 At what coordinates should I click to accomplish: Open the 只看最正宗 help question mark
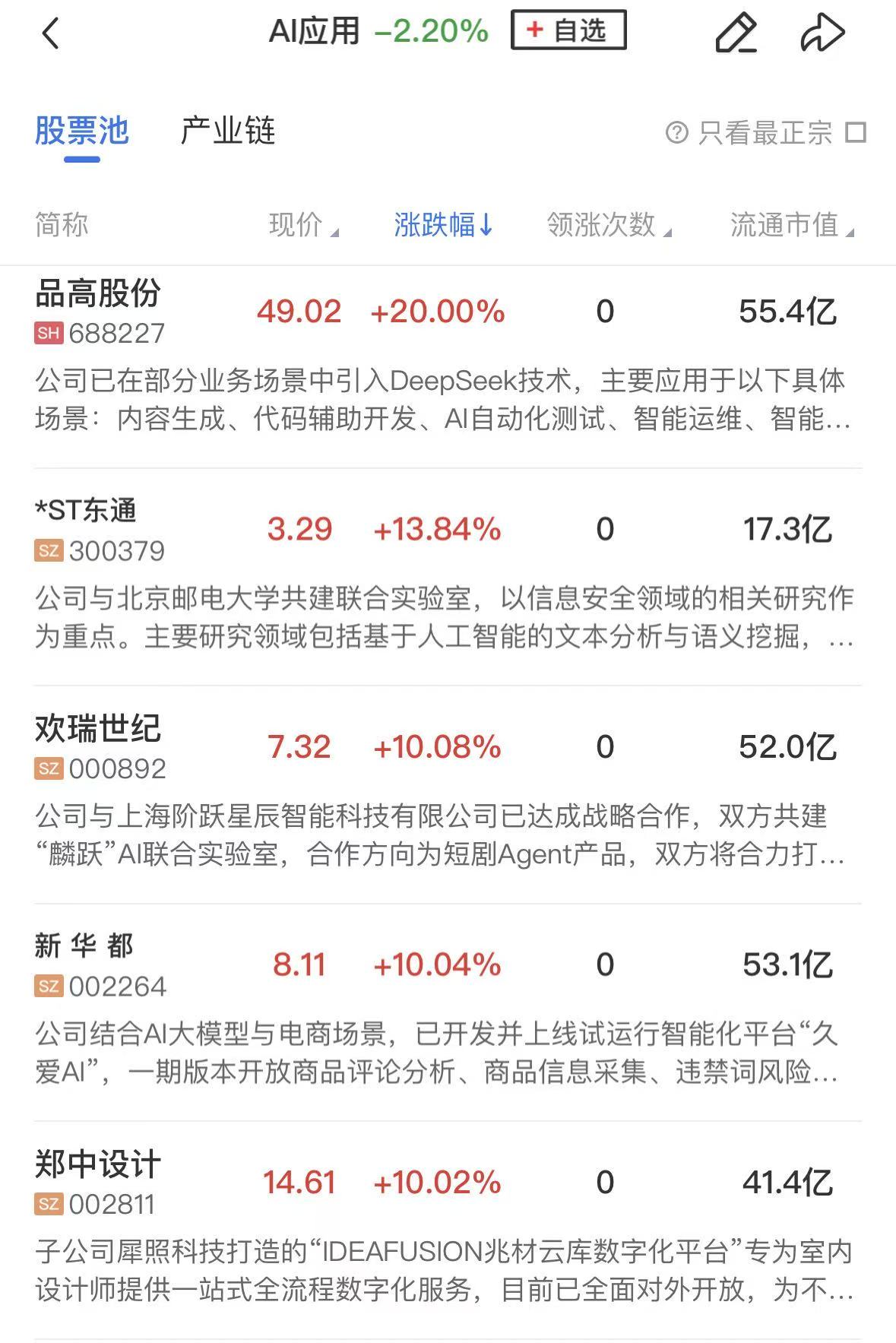[676, 132]
